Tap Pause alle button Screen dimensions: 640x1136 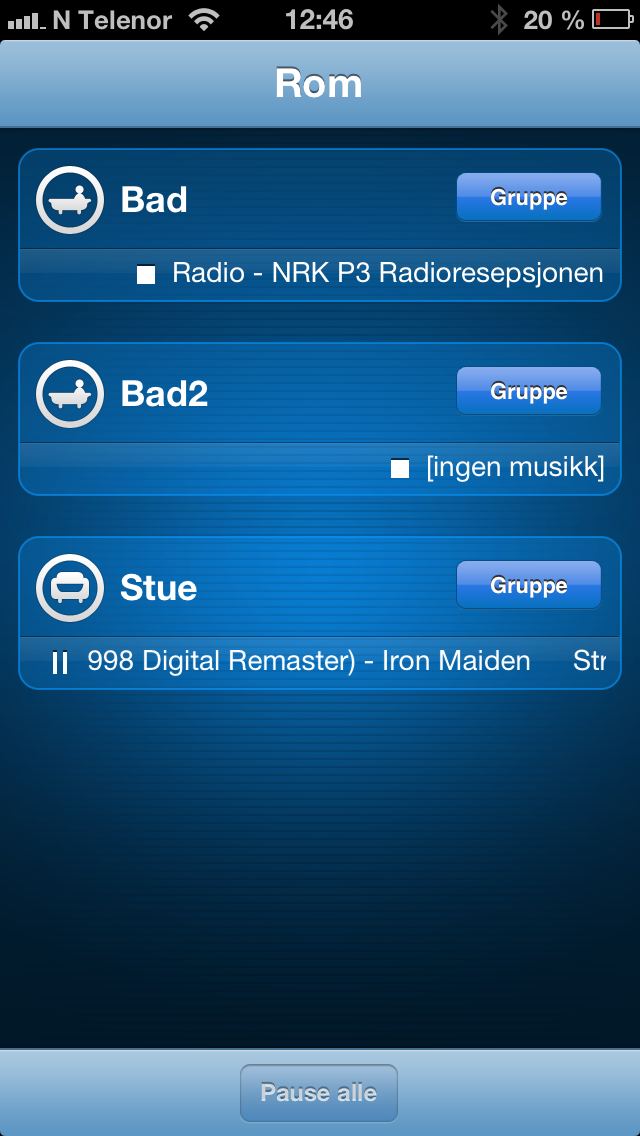[319, 1093]
